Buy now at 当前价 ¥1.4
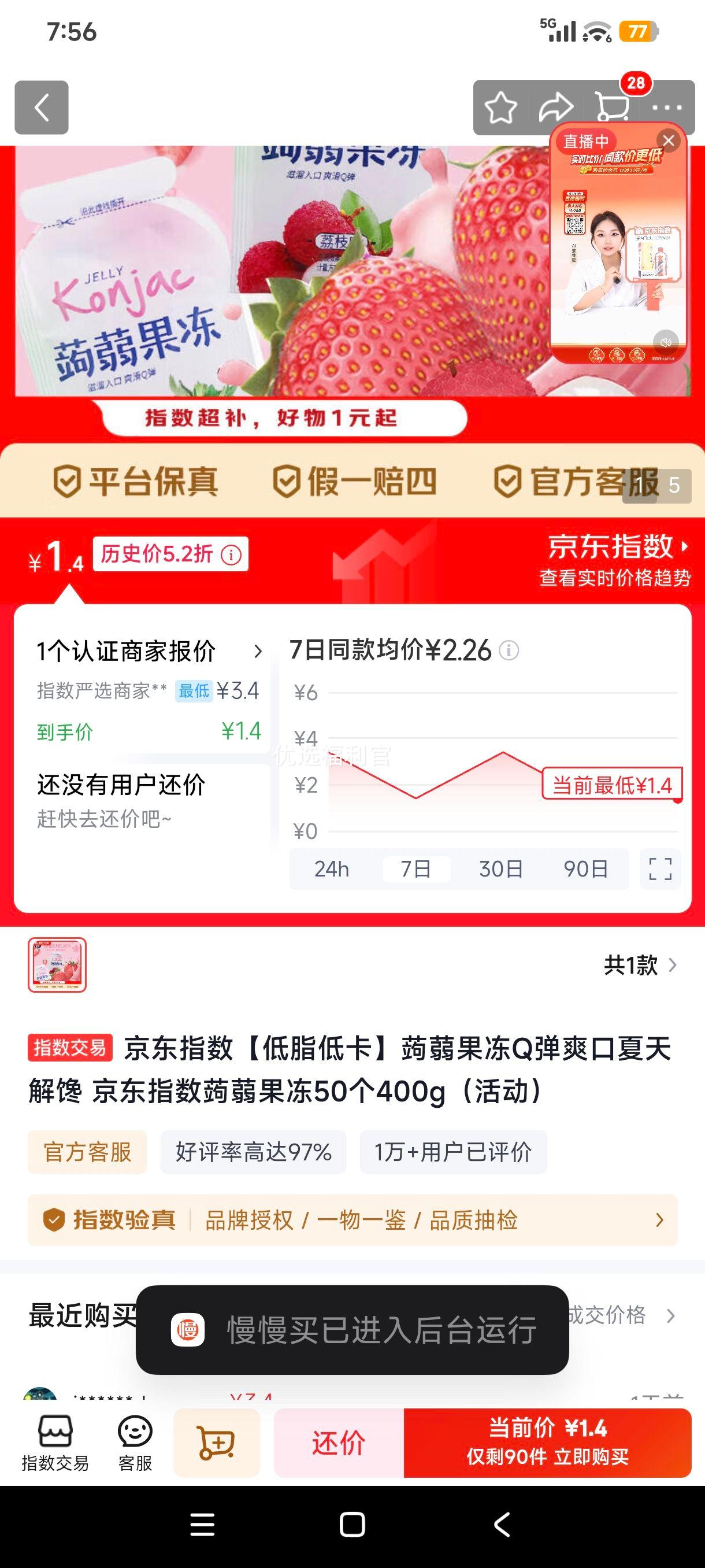Viewport: 705px width, 1568px height. coord(547,1443)
